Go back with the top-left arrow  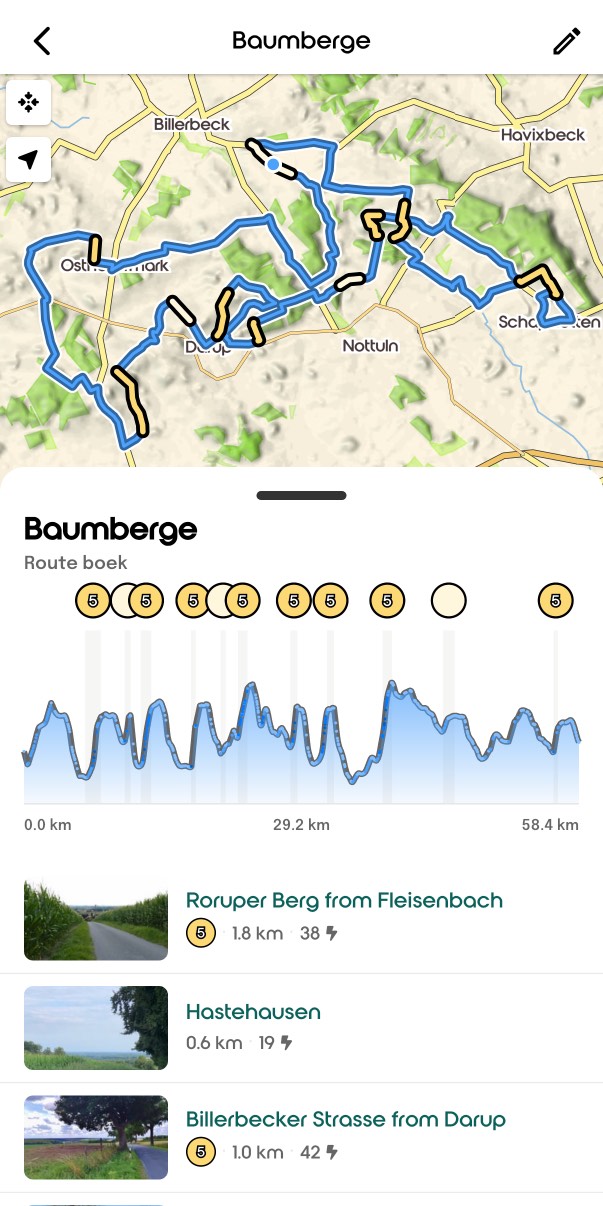(41, 41)
